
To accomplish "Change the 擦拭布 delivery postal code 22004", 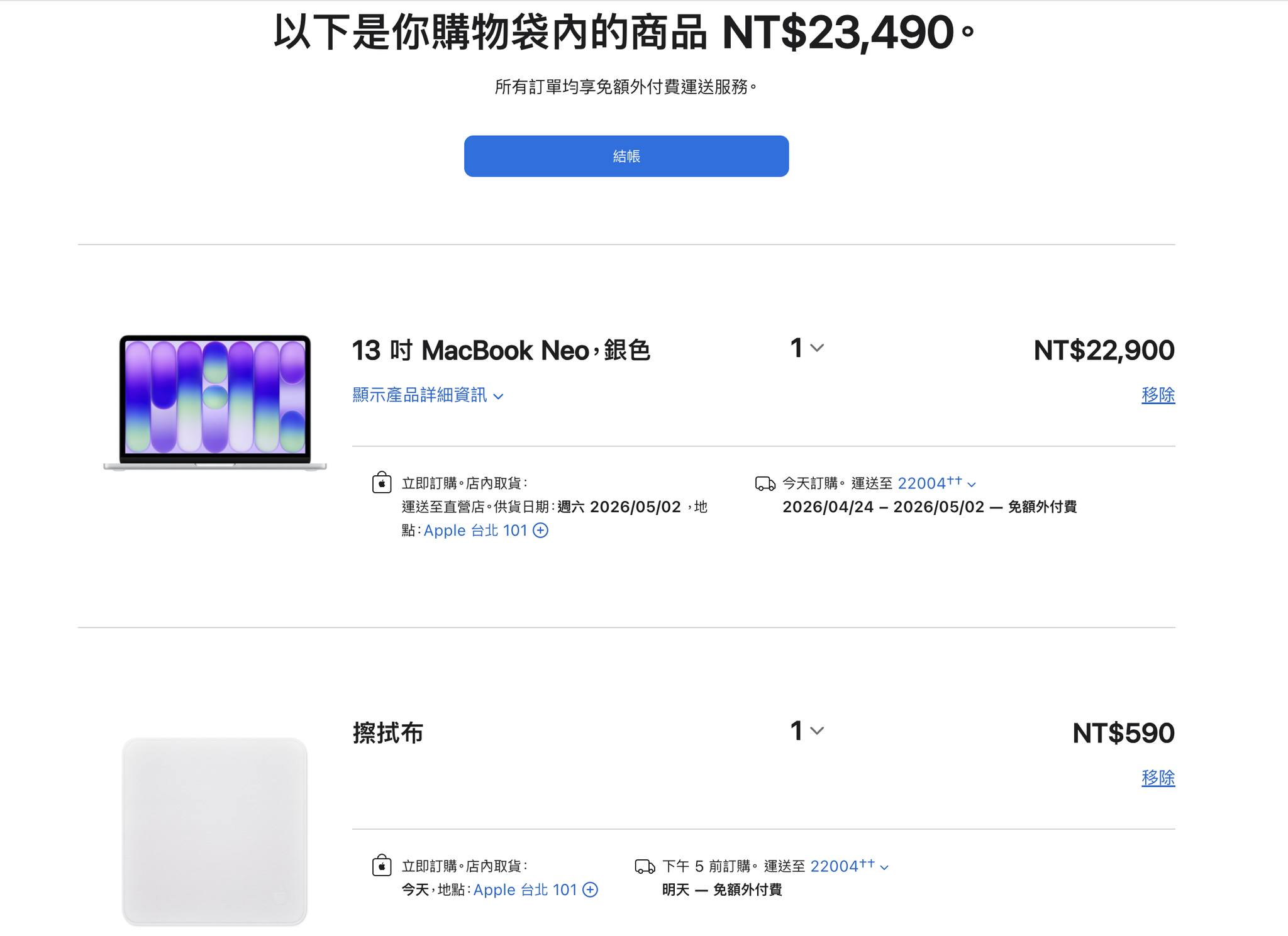I will 850,866.
